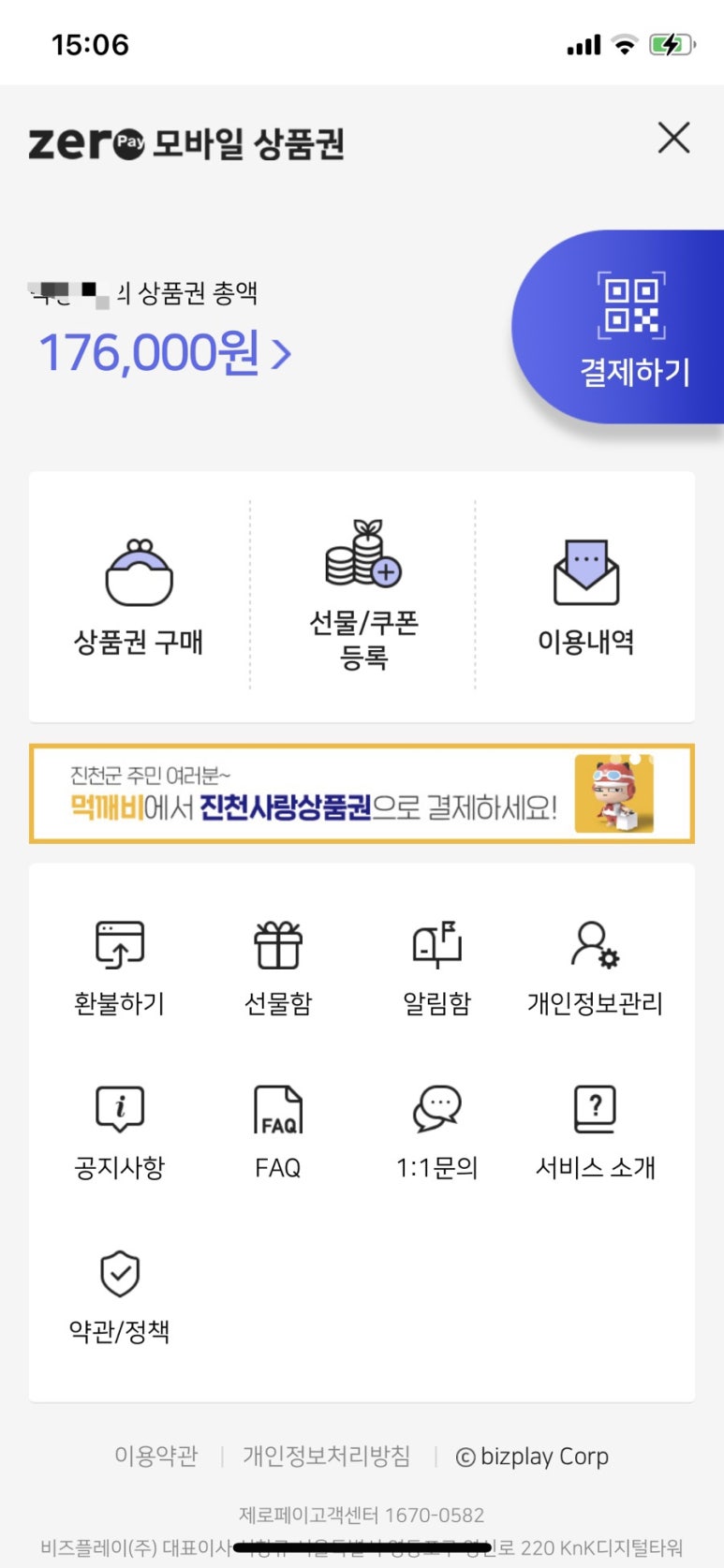View 공지사항 notices
This screenshot has height=1568, width=724.
[x=120, y=1132]
